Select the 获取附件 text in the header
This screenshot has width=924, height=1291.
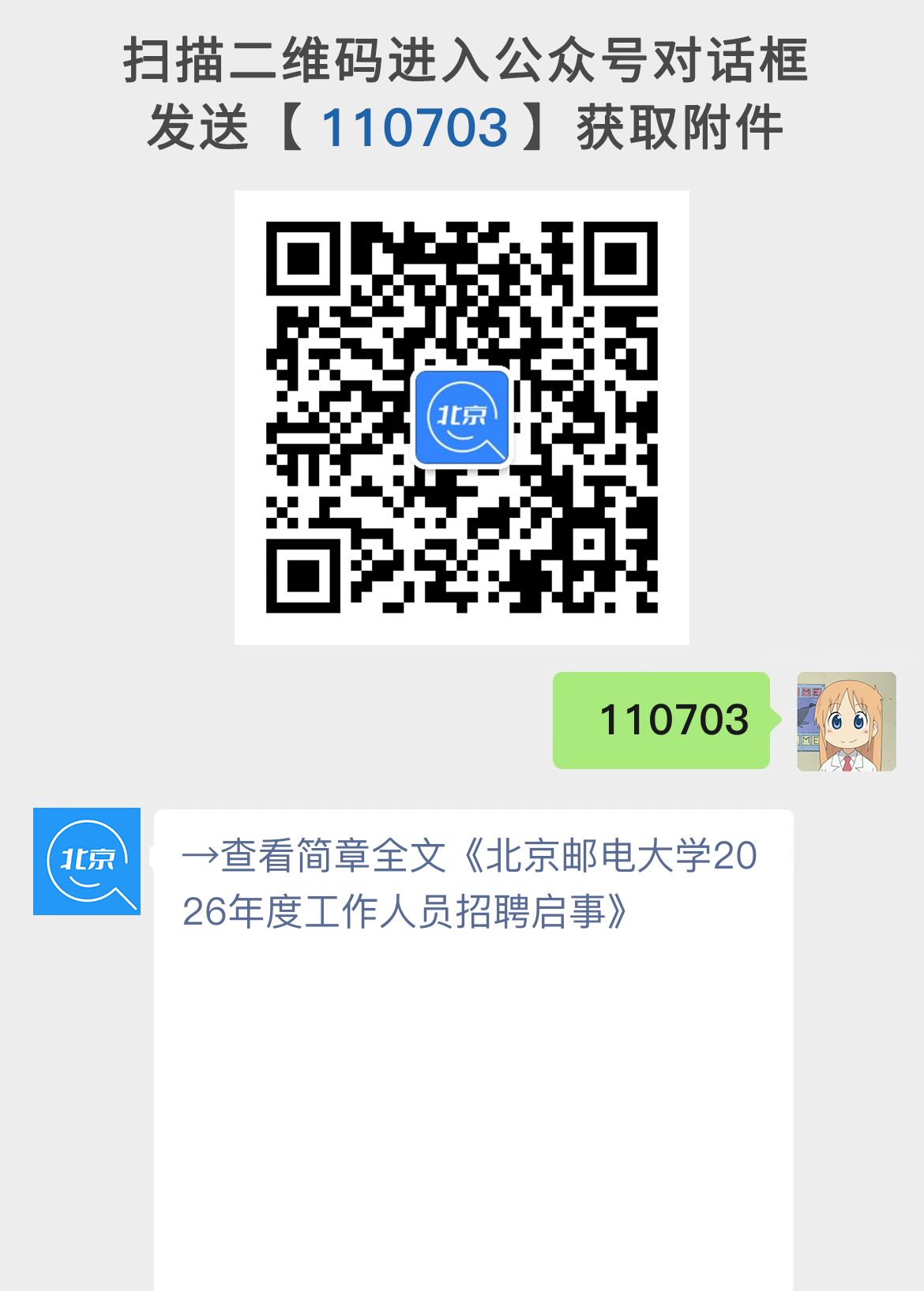coord(679,126)
